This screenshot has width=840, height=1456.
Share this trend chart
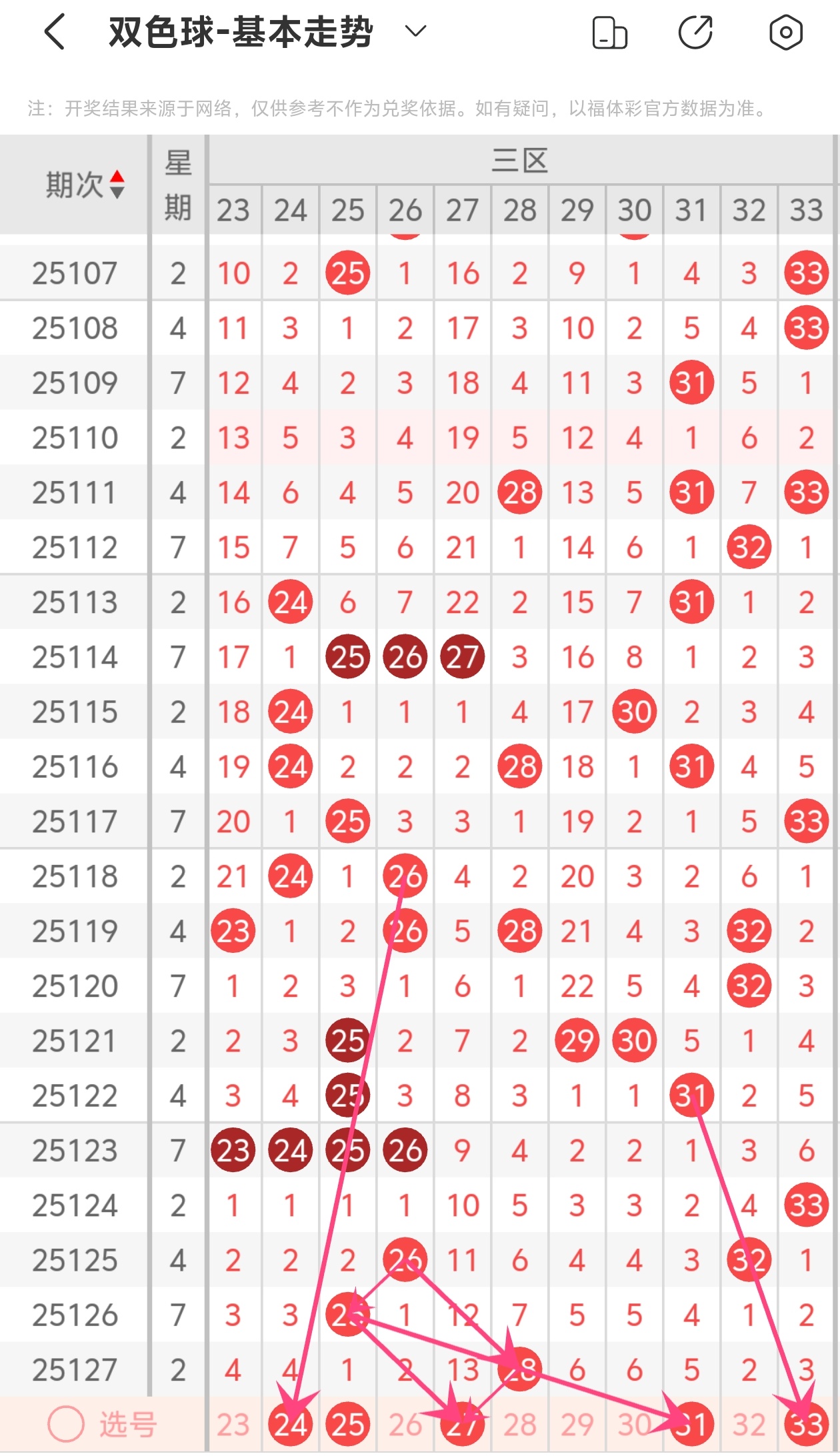point(695,32)
